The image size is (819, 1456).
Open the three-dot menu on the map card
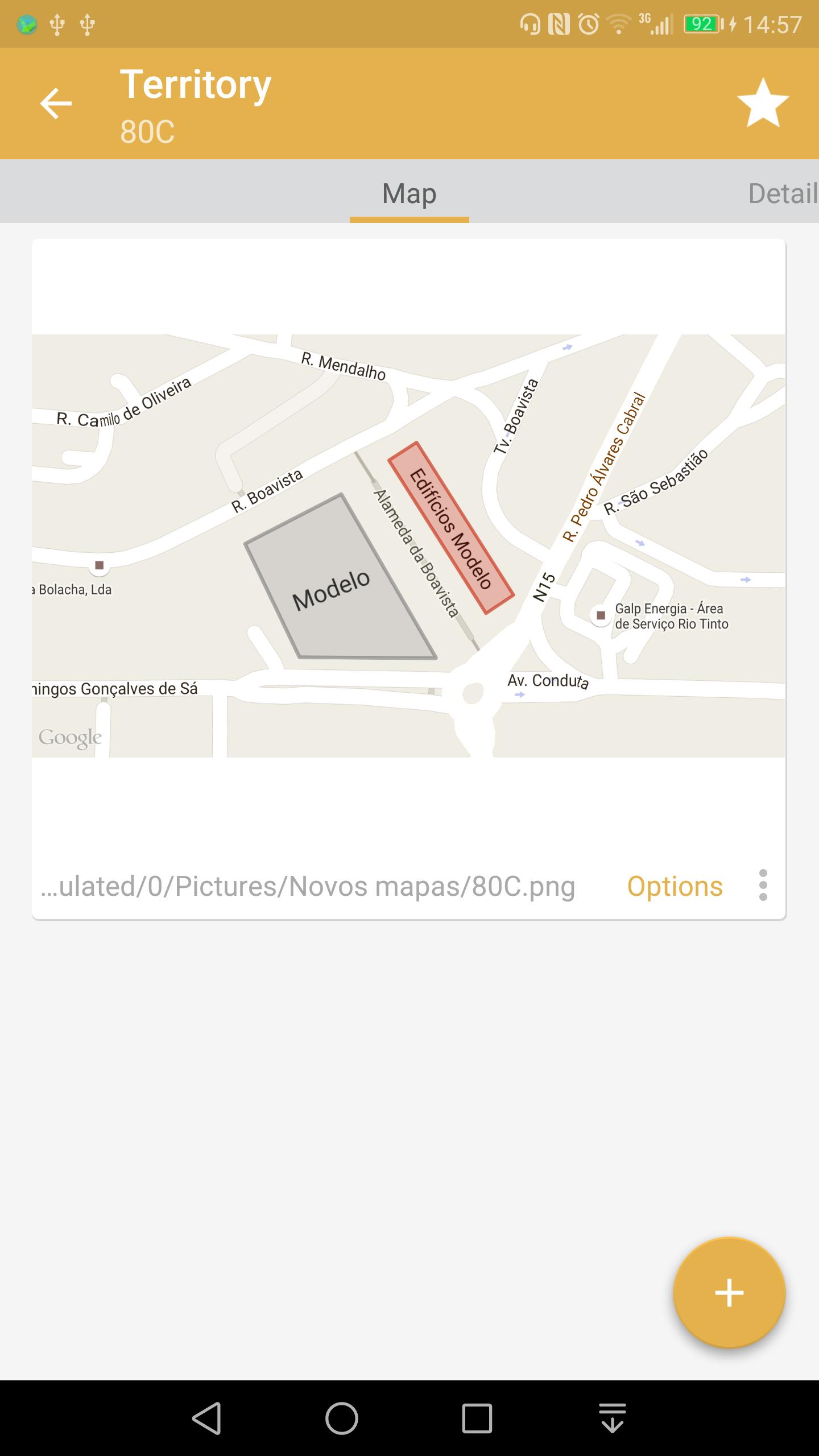point(763,885)
